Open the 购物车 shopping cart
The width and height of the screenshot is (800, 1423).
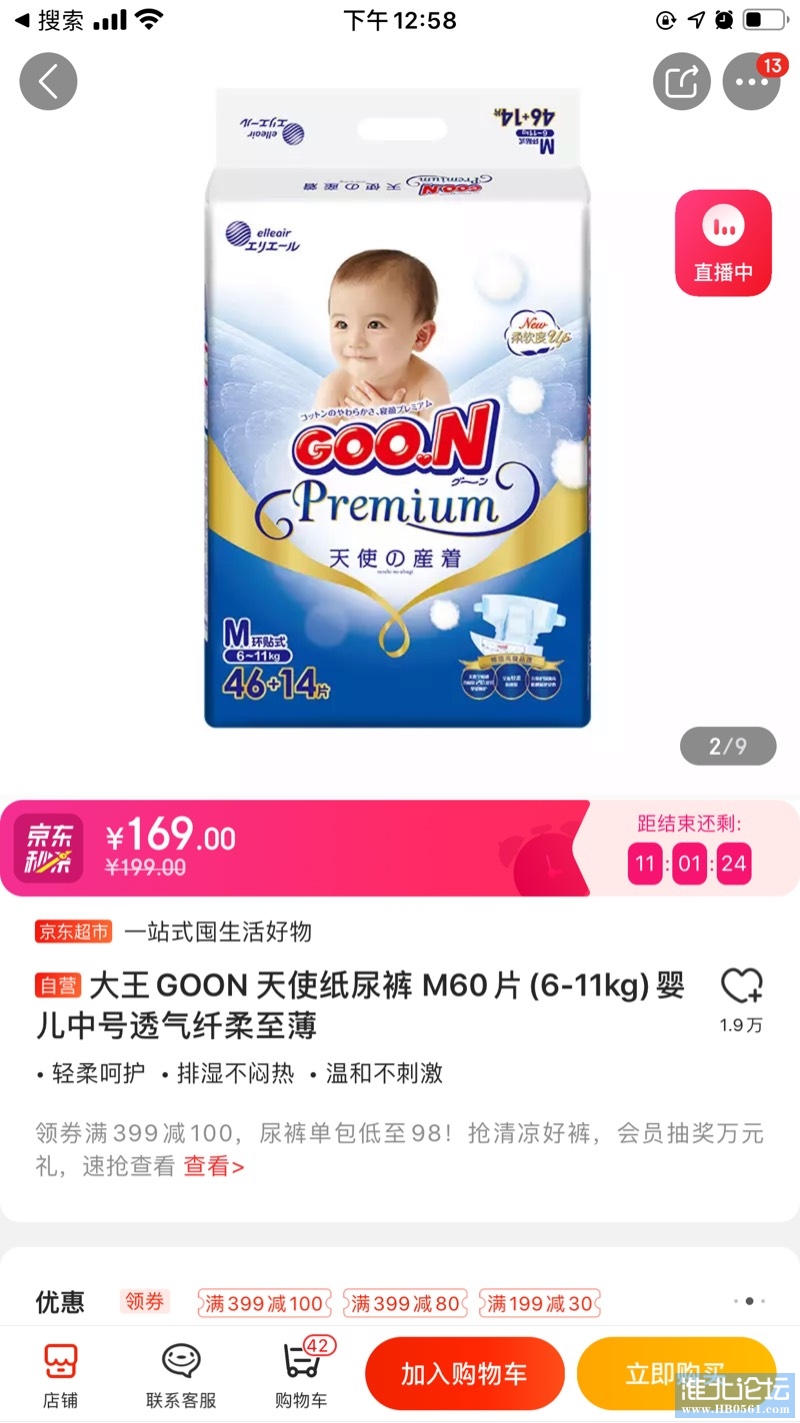[301, 1375]
